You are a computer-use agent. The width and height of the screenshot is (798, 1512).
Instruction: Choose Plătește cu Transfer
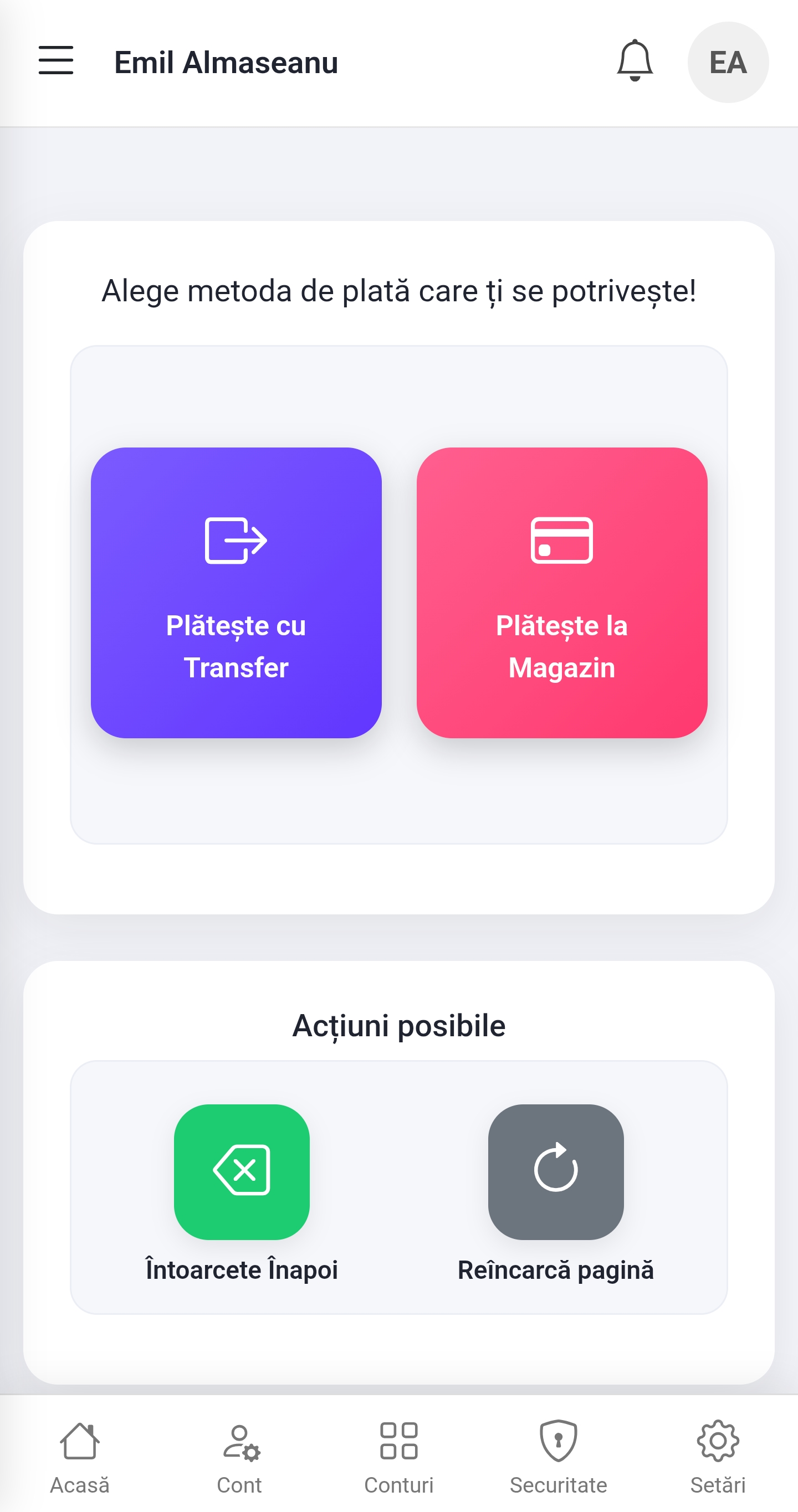tap(236, 592)
